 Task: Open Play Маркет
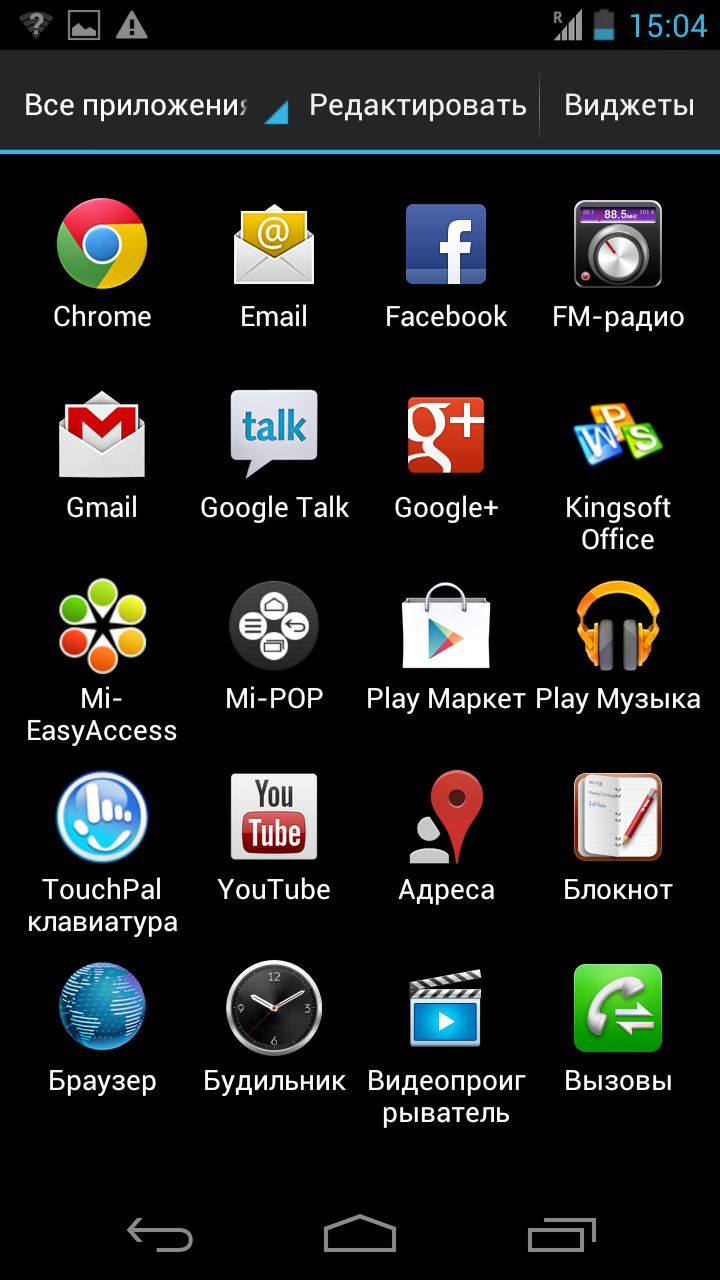[446, 647]
